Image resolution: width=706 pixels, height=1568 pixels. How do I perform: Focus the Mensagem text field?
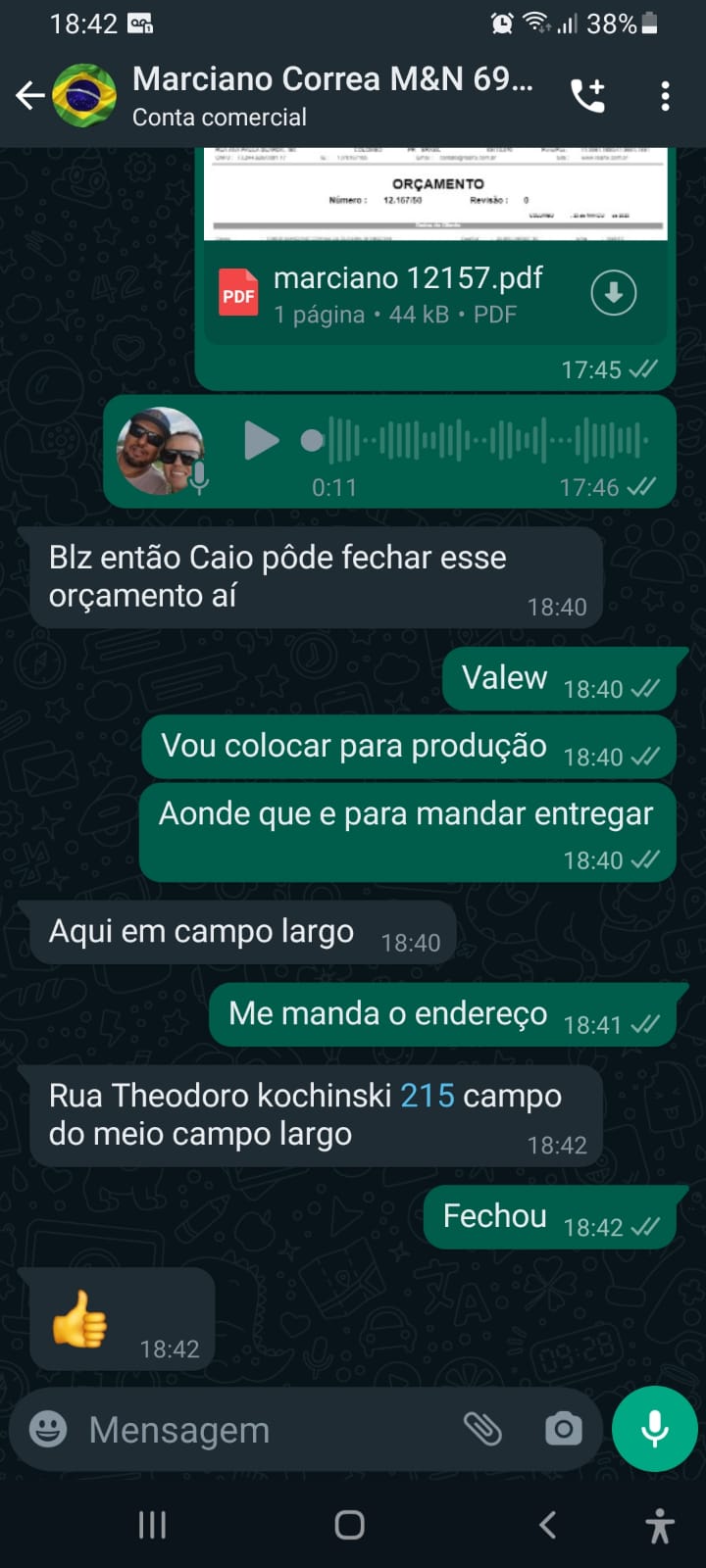(265, 1430)
